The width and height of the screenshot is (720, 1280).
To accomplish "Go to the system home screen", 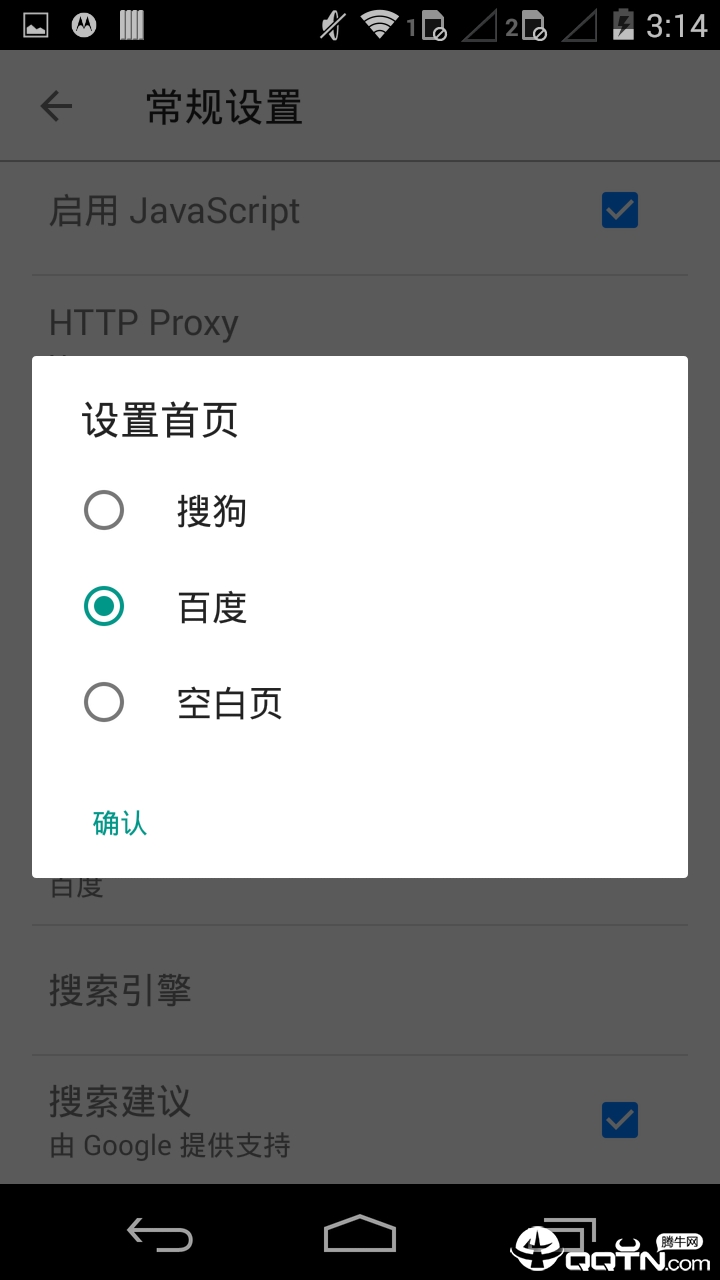I will 360,1235.
